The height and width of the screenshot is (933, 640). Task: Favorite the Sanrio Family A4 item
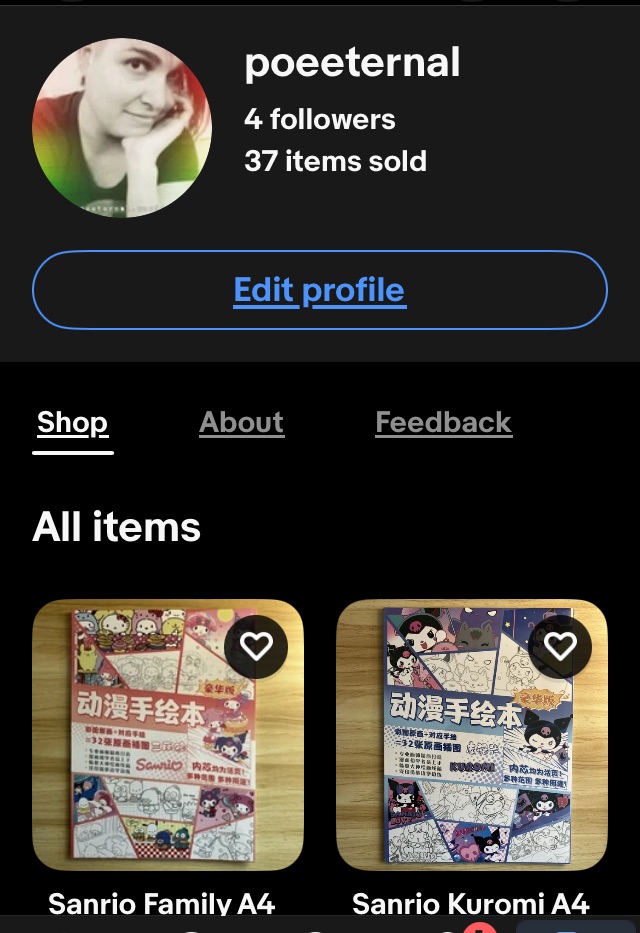pos(256,646)
